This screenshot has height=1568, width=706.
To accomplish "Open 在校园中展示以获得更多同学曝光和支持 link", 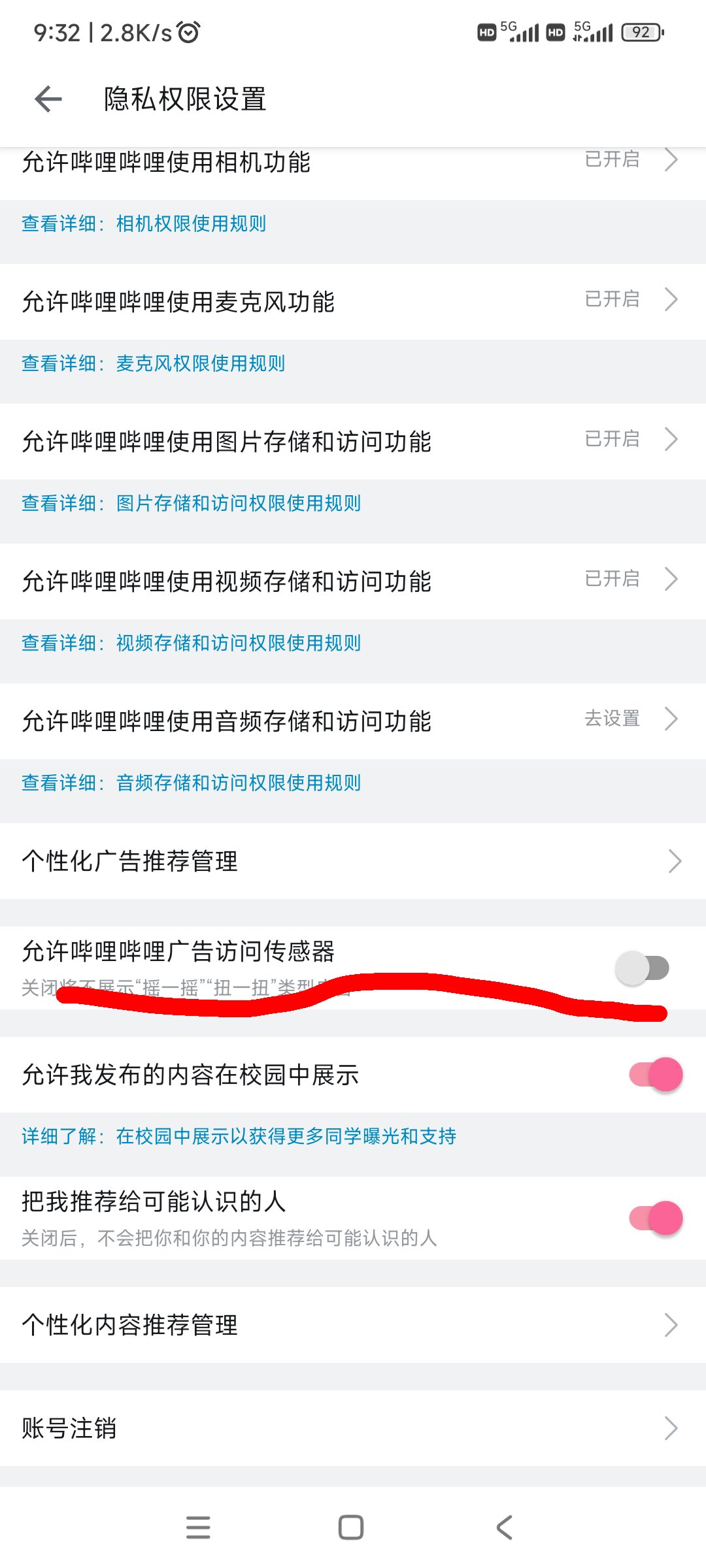I will [286, 1136].
